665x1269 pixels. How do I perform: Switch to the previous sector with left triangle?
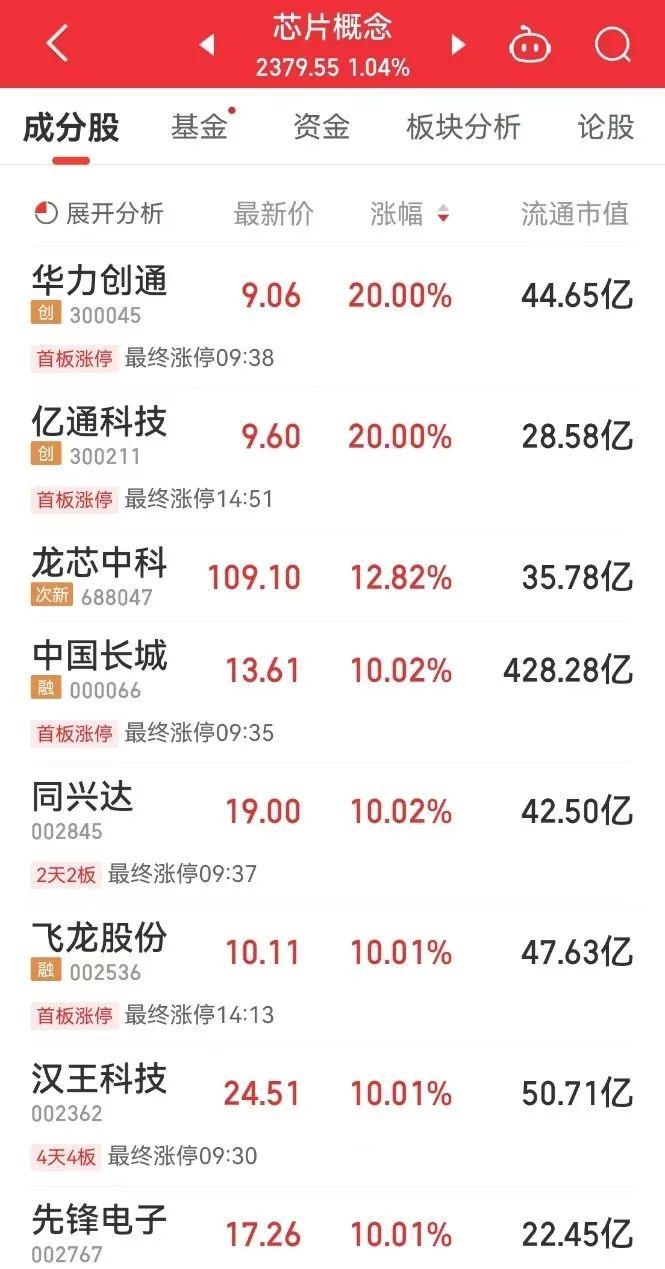point(208,45)
